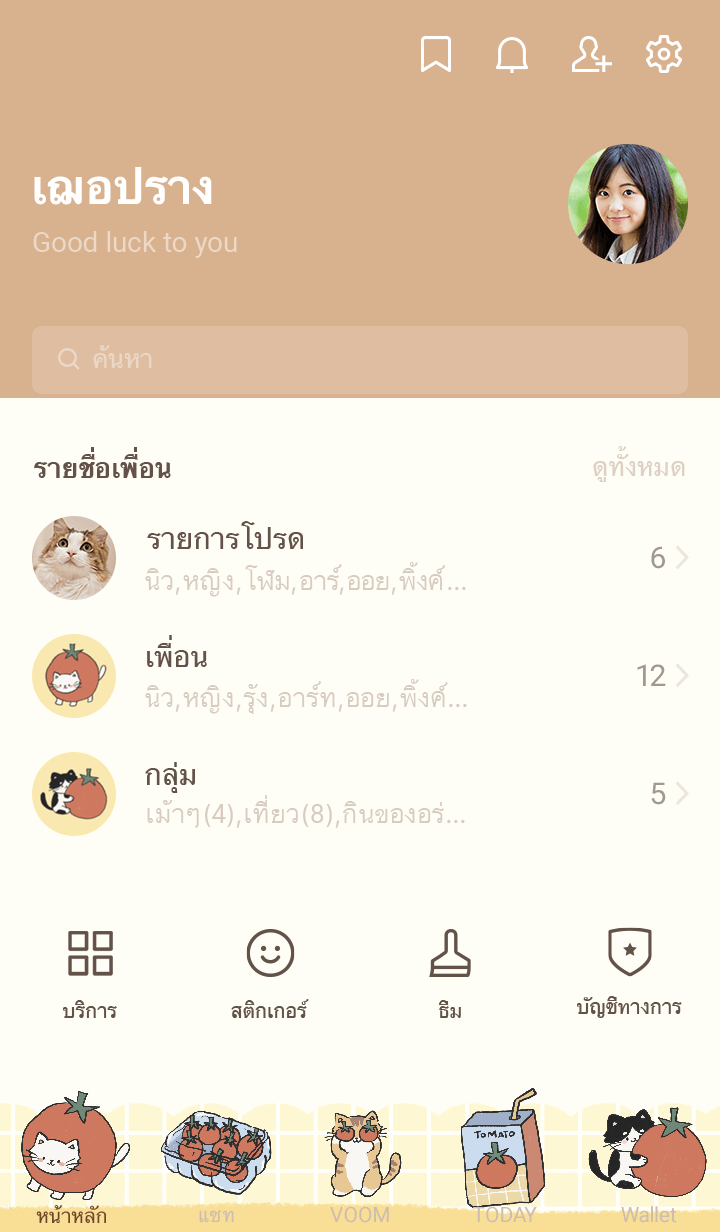
Task: Tap the add friend icon
Action: (x=590, y=54)
